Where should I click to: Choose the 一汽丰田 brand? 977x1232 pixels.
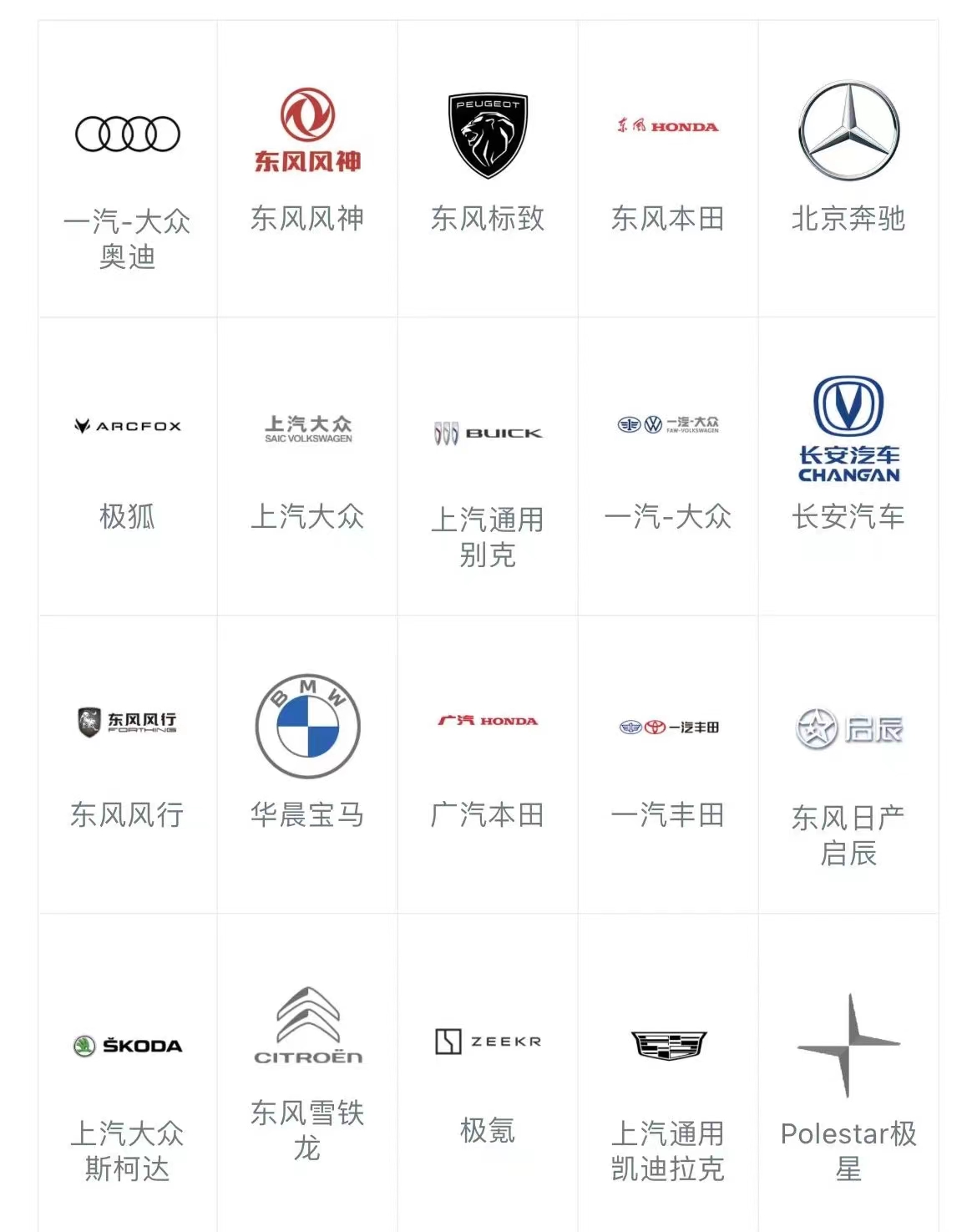pos(668,764)
